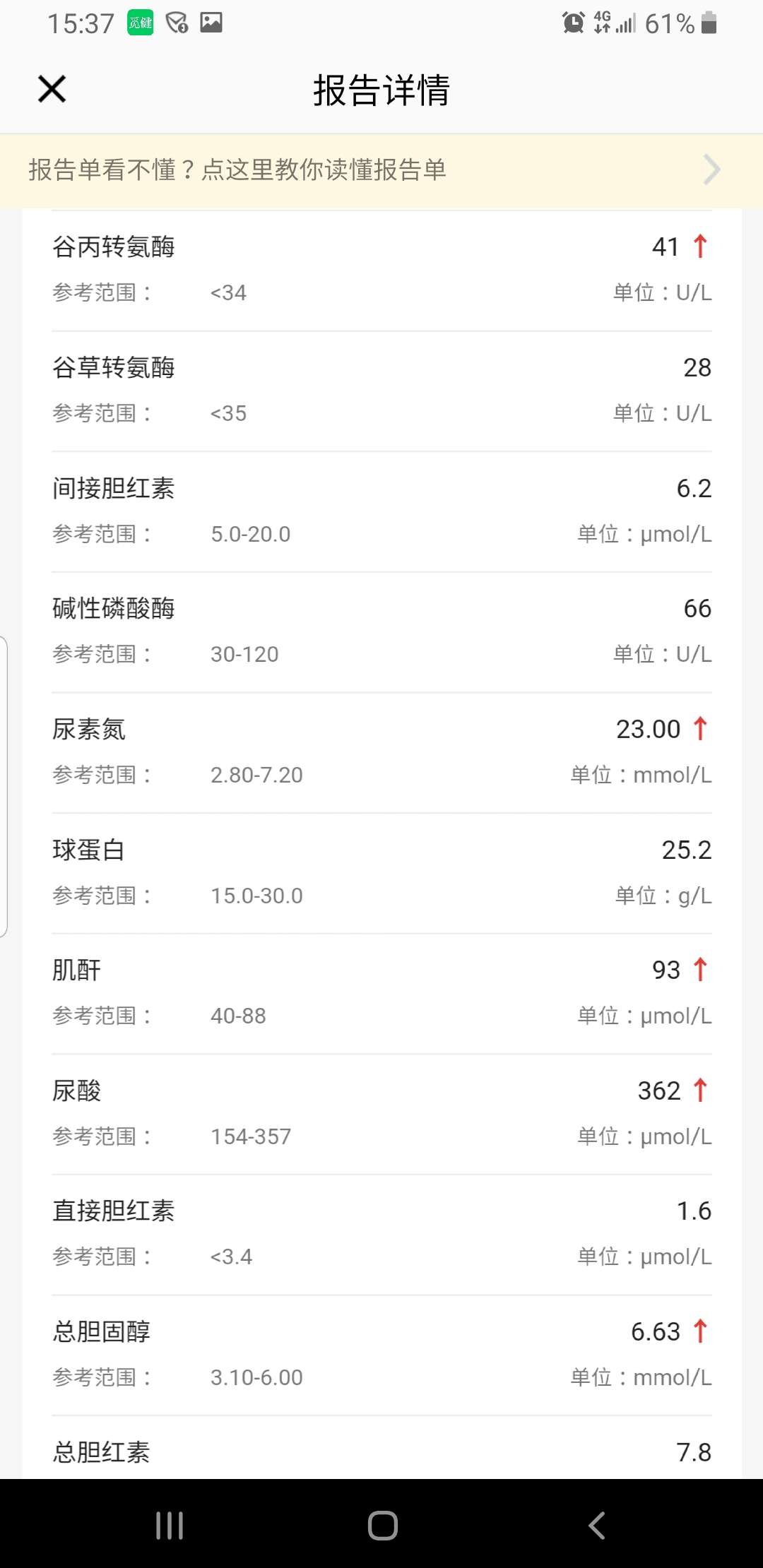Expand the banner with the right chevron arrow

pos(711,170)
